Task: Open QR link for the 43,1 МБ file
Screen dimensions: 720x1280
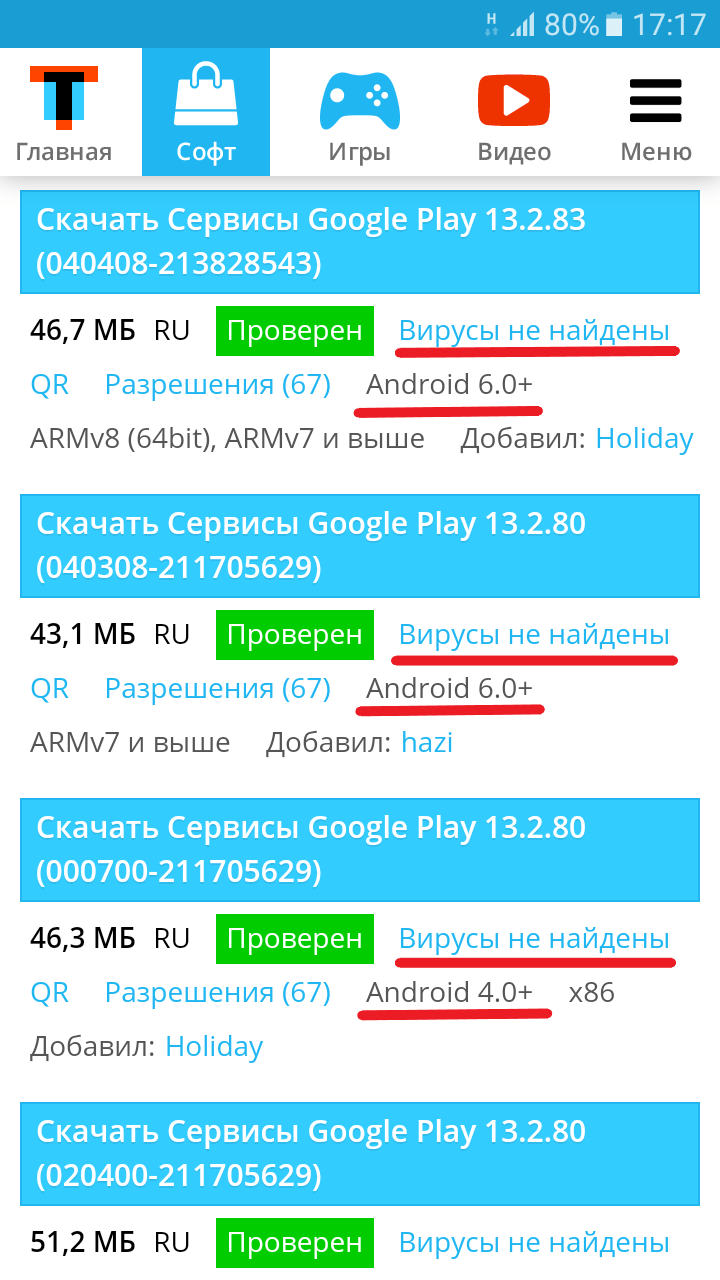Action: (x=50, y=689)
